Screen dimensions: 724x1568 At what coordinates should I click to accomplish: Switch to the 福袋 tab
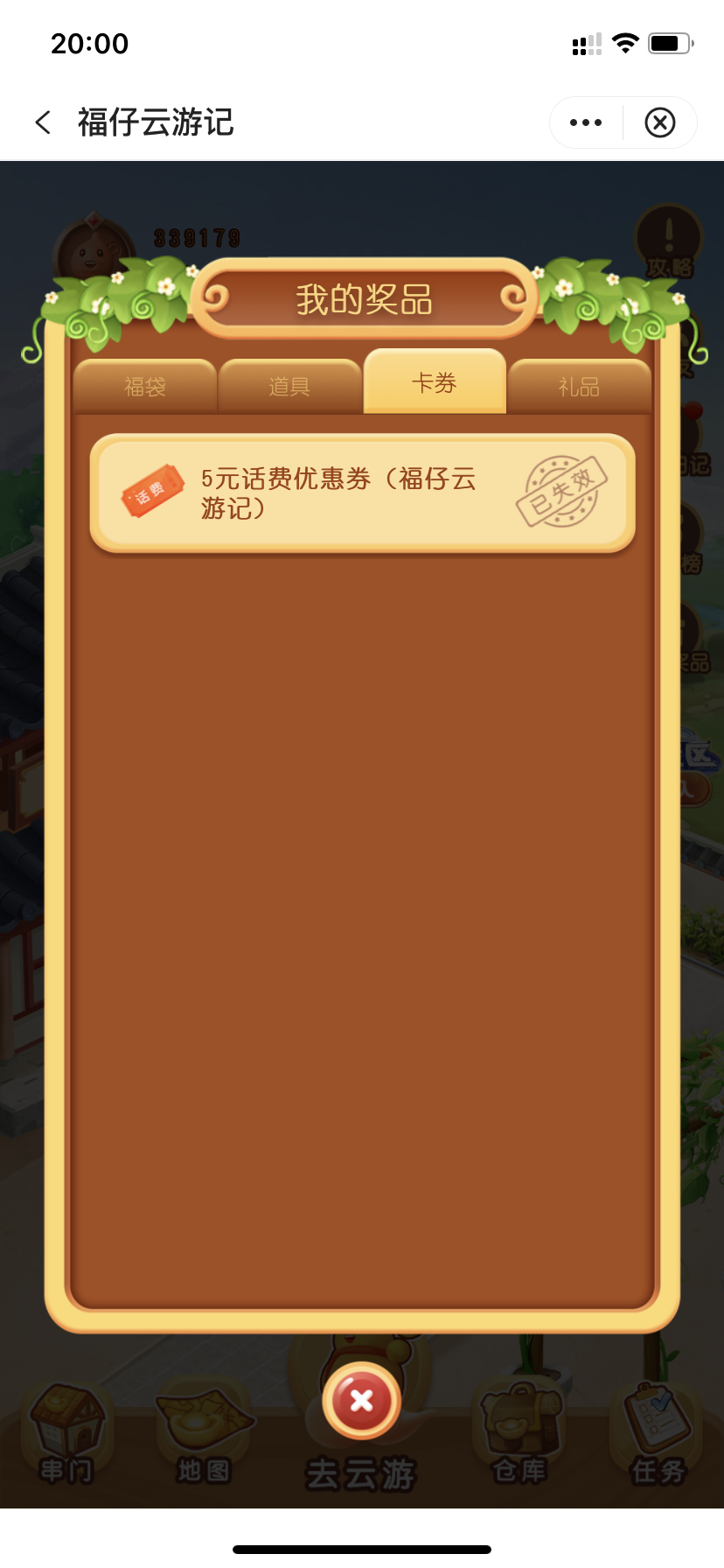145,386
